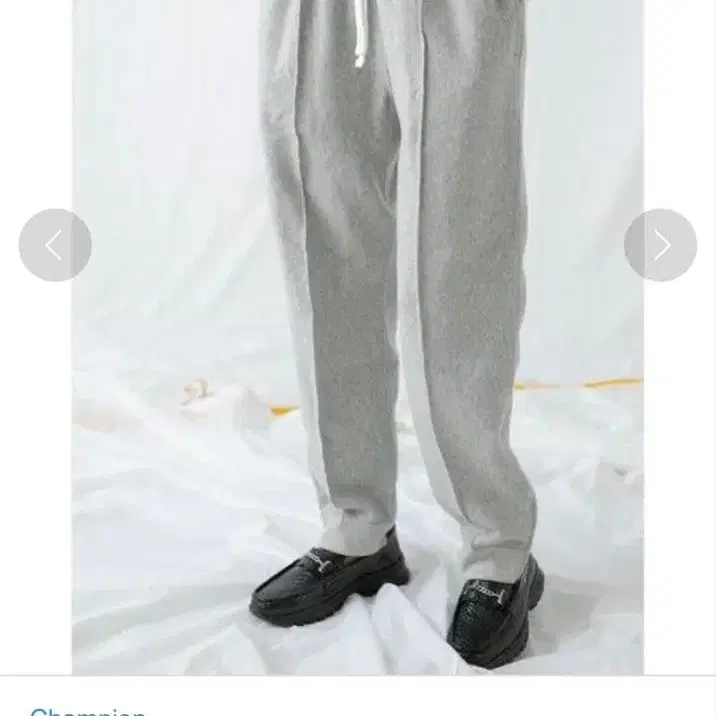The width and height of the screenshot is (716, 716).
Task: Open the Champion brand link
Action: point(88,711)
